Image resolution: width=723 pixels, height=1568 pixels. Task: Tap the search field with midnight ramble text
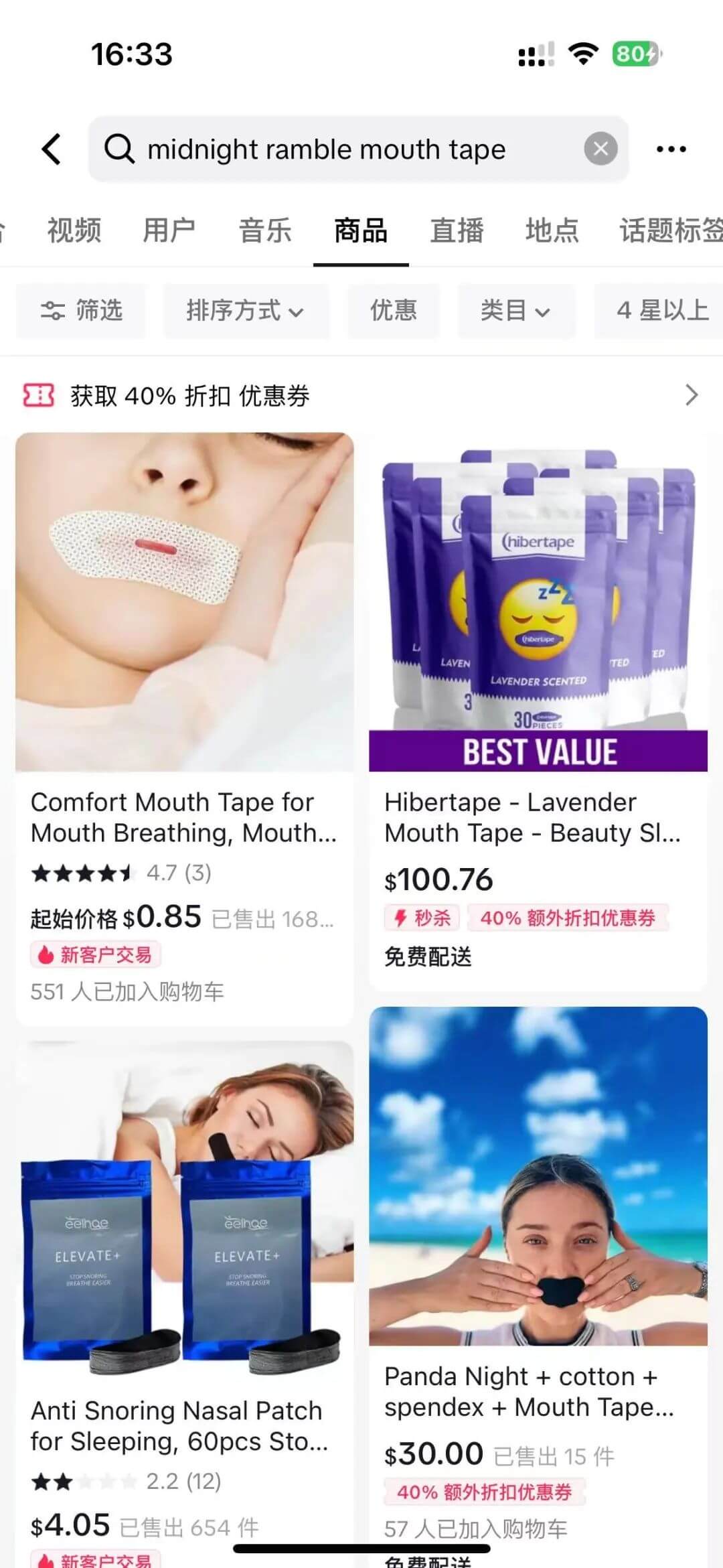pyautogui.click(x=335, y=149)
